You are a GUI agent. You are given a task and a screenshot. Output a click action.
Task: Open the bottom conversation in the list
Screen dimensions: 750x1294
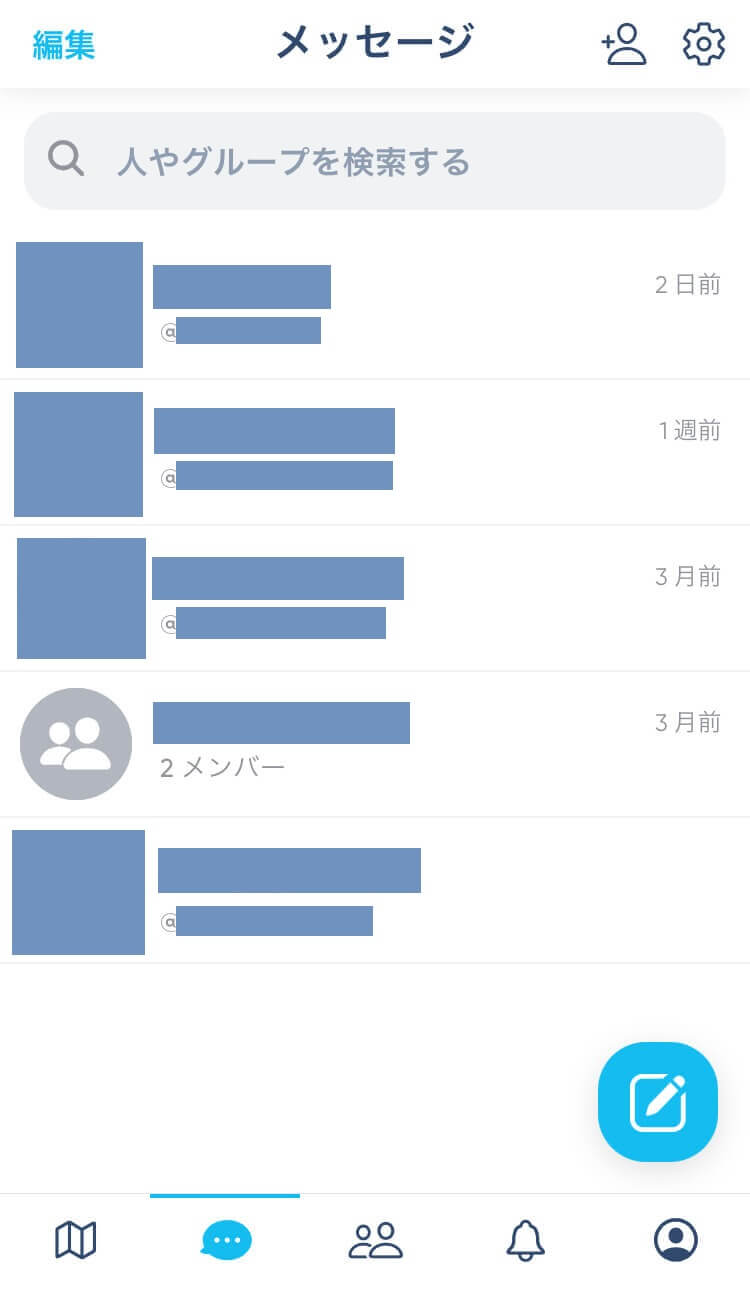[375, 891]
